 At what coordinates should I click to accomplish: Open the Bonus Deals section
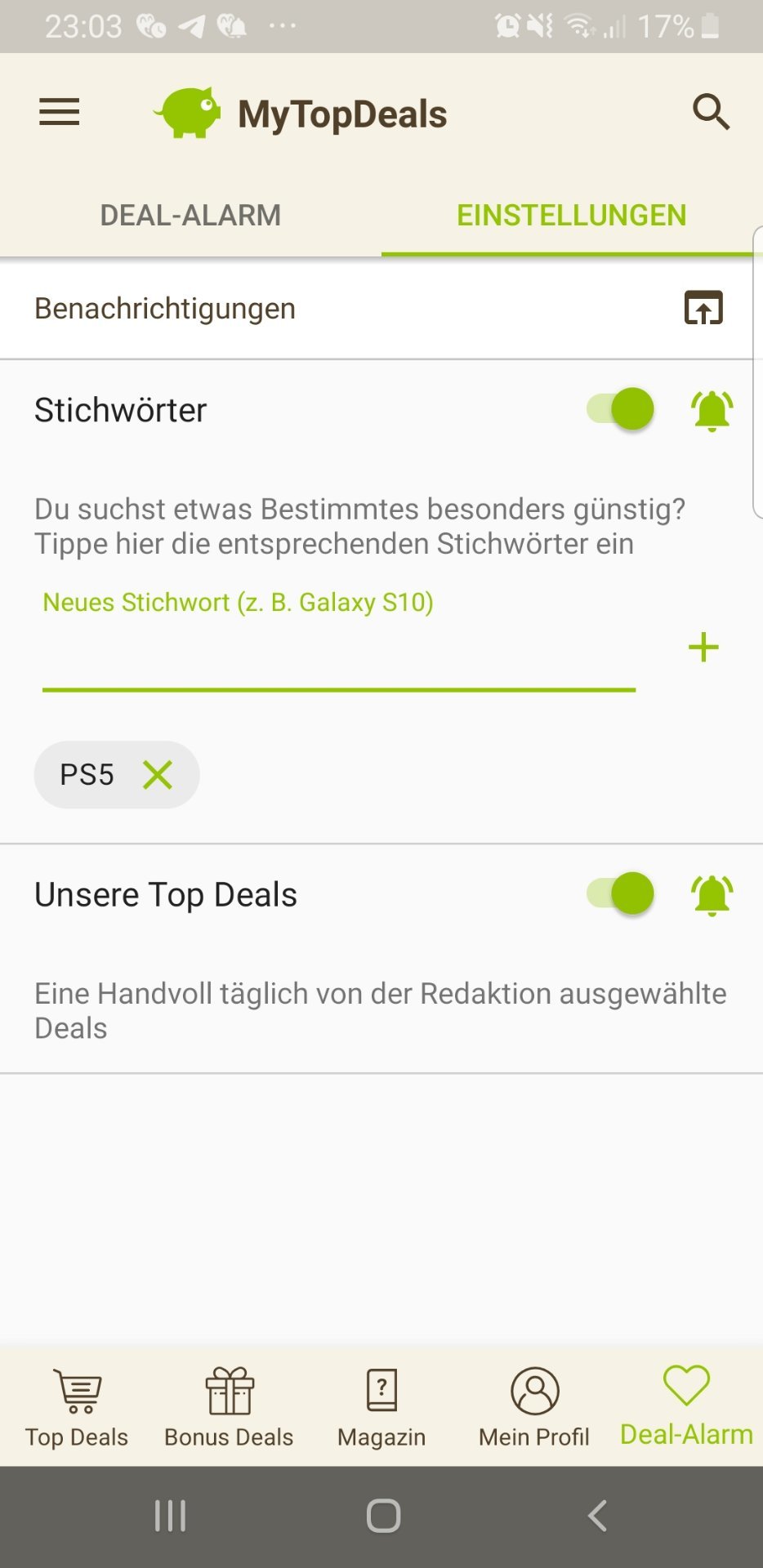click(229, 1406)
